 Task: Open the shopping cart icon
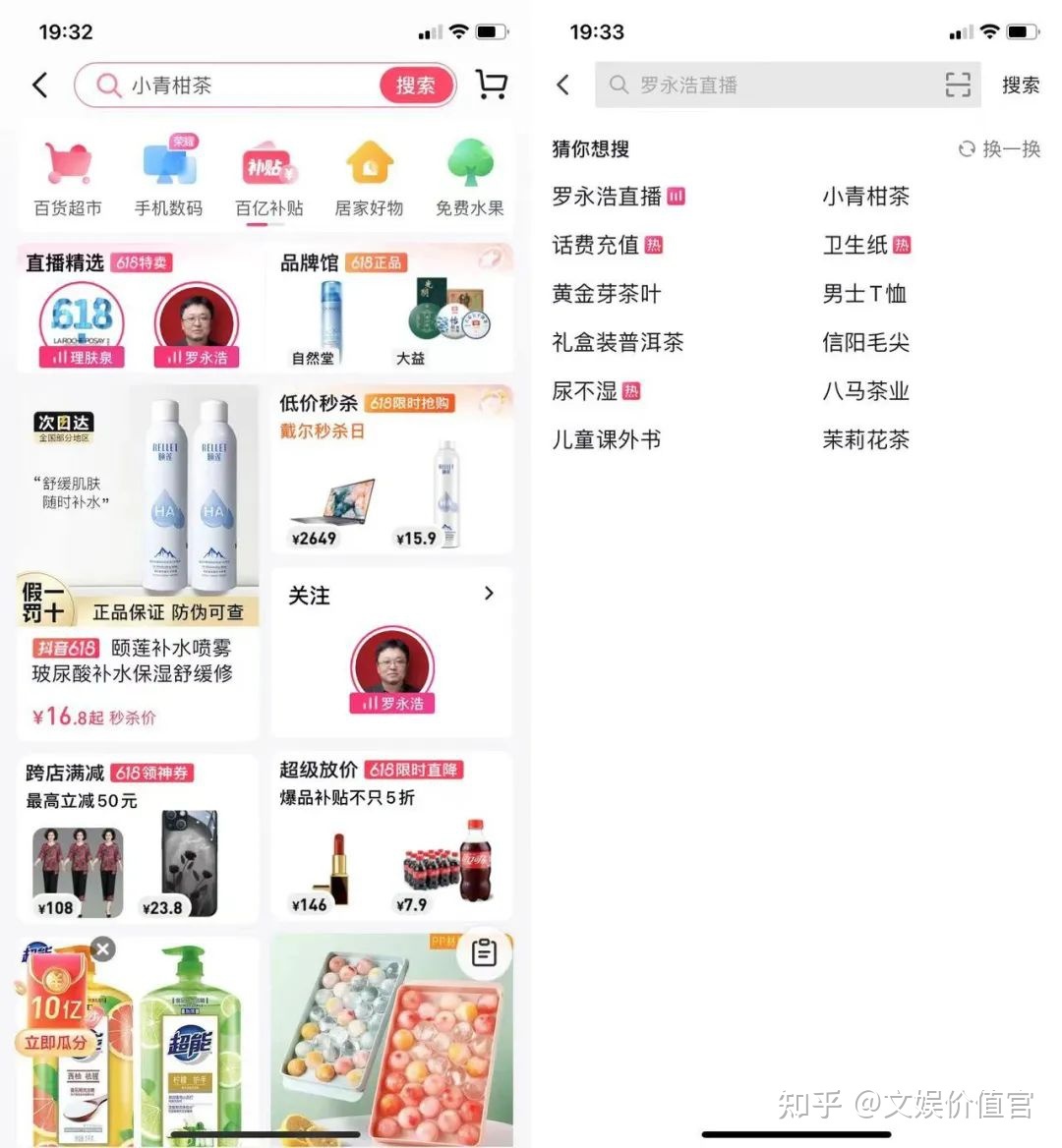pyautogui.click(x=491, y=86)
